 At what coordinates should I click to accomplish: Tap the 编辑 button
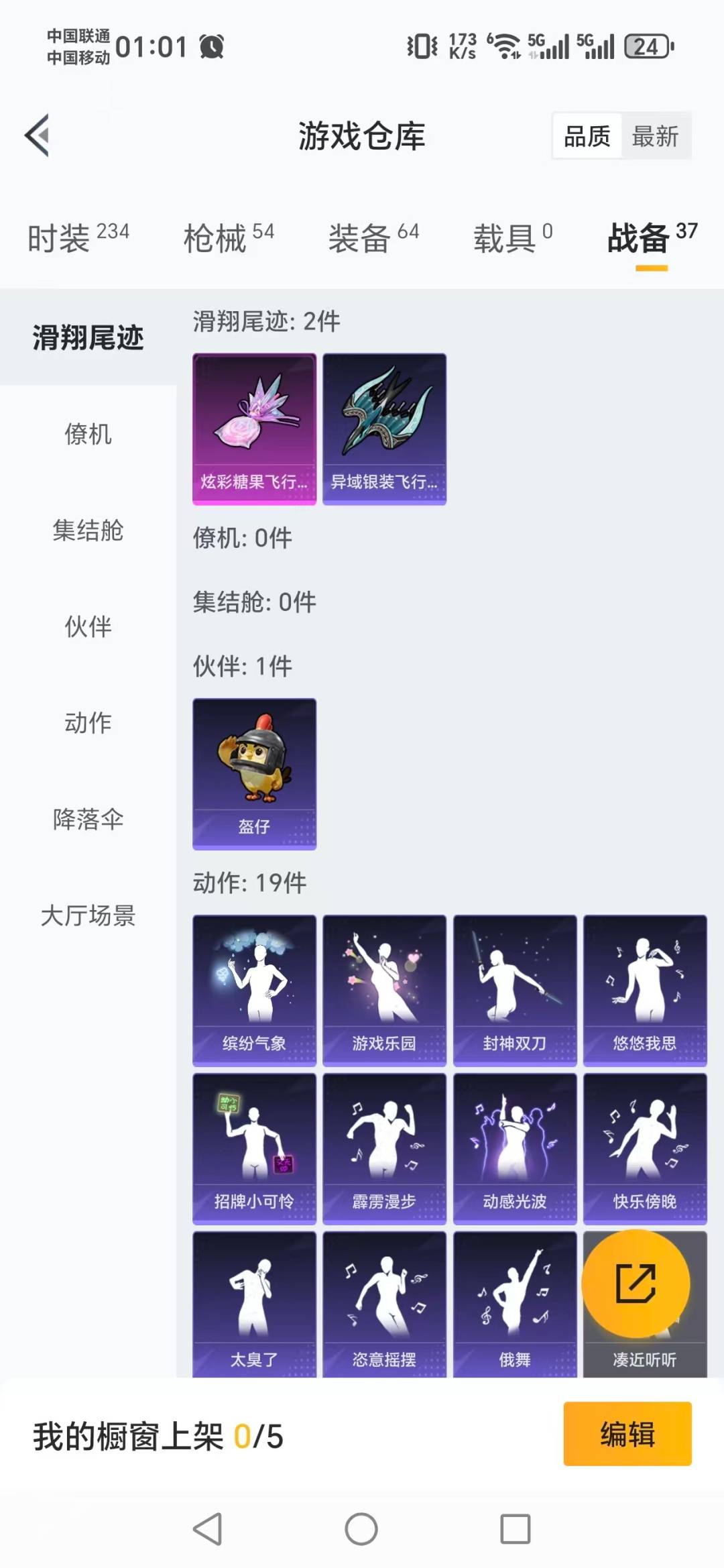(x=627, y=1434)
